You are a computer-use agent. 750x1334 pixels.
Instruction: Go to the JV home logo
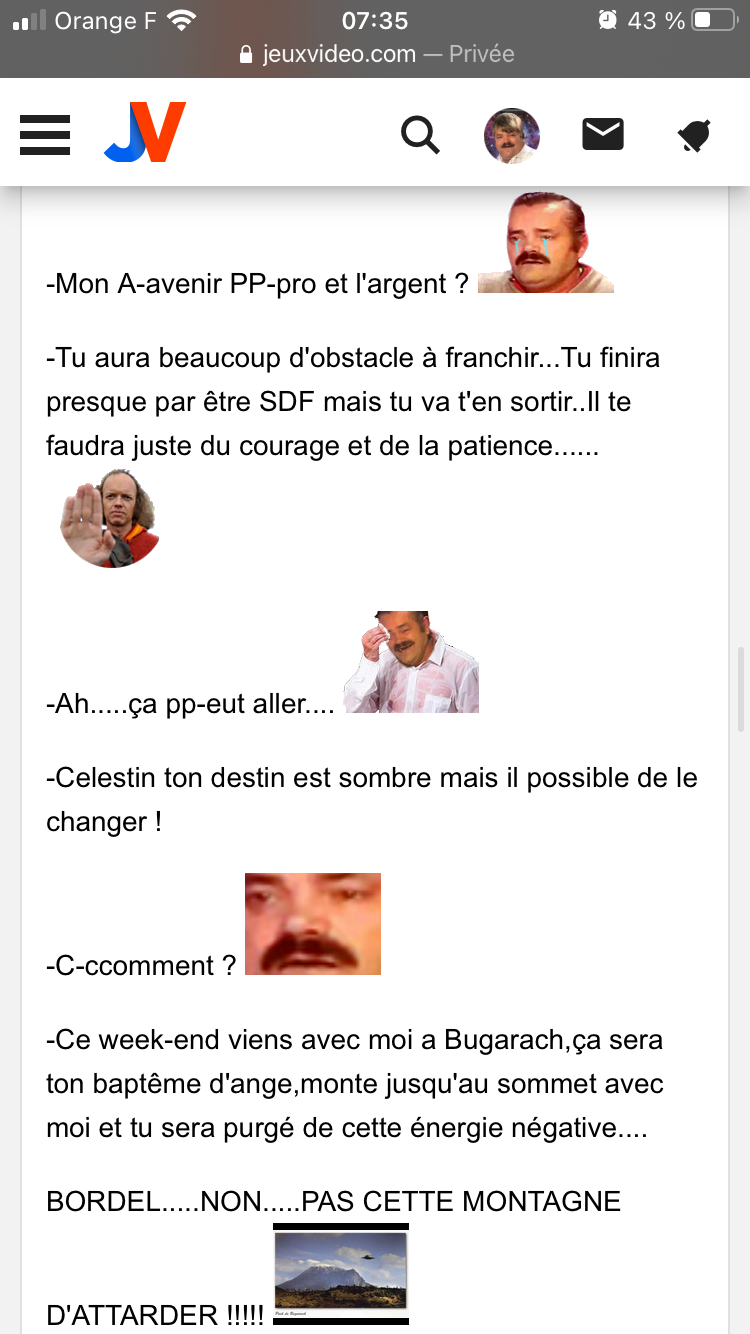(145, 132)
